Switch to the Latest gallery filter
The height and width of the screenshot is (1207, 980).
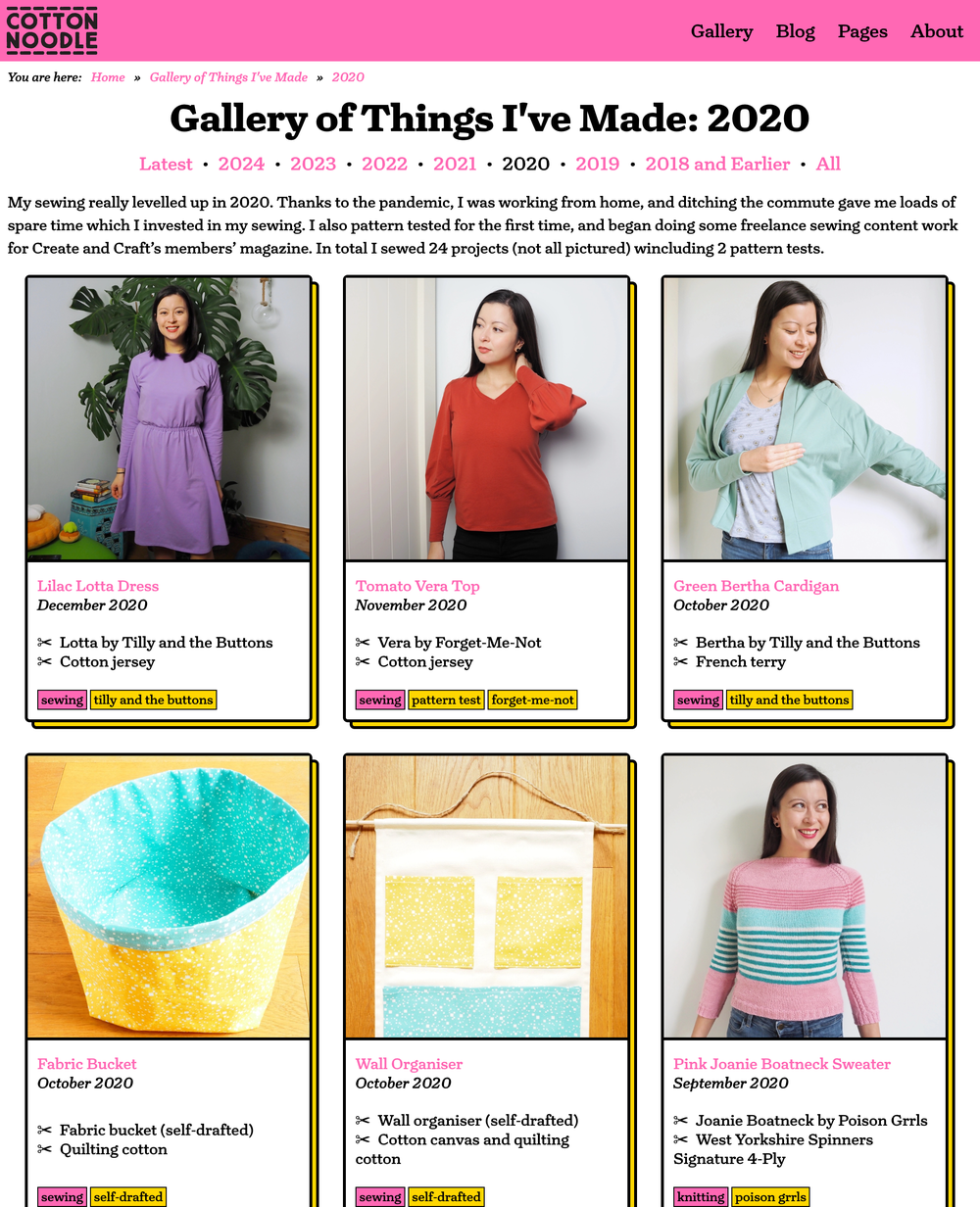166,164
